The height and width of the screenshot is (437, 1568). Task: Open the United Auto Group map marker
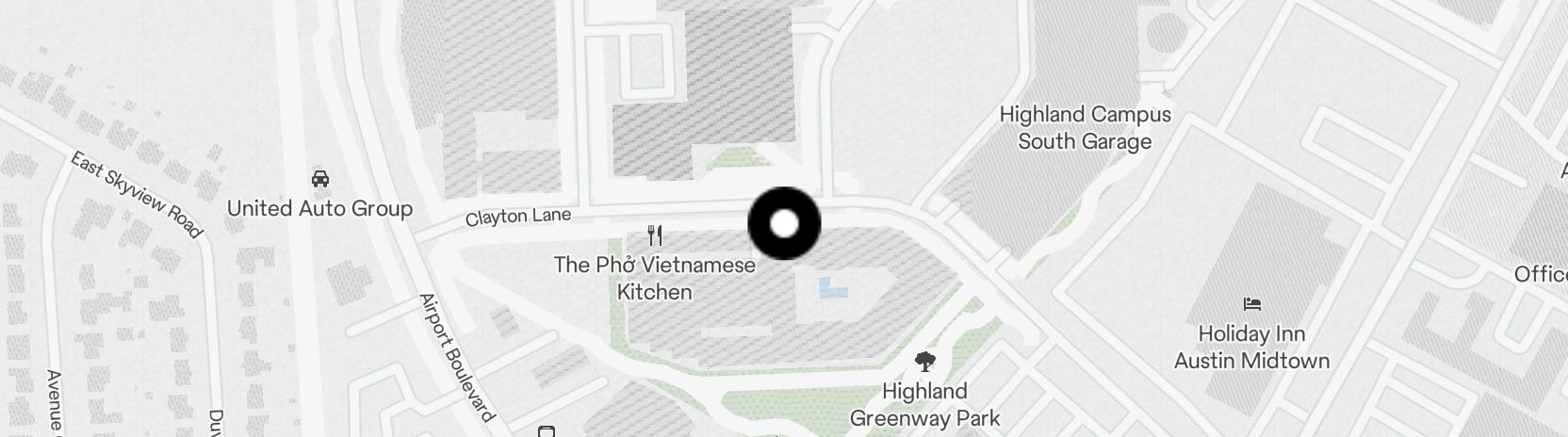319,179
